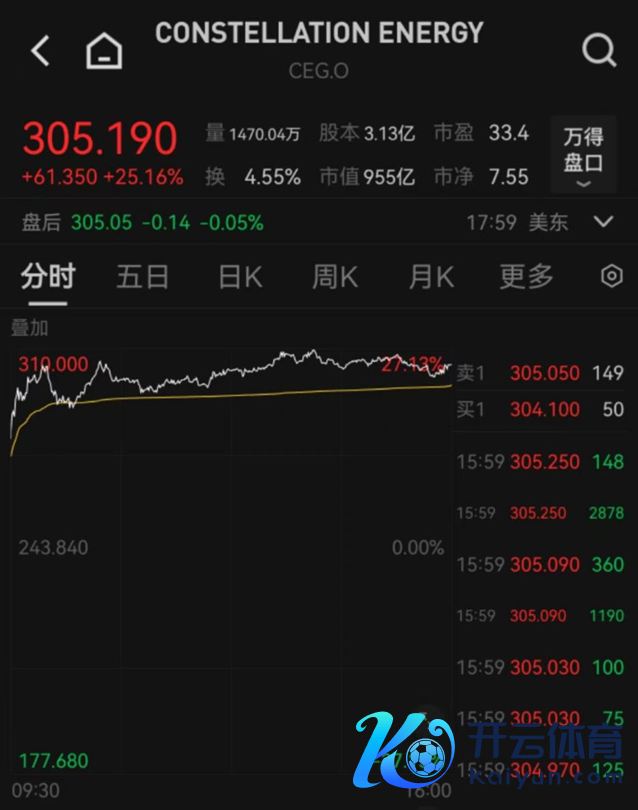Image resolution: width=638 pixels, height=810 pixels.
Task: Expand the 盘后 after-hours row chevron
Action: click(x=603, y=222)
